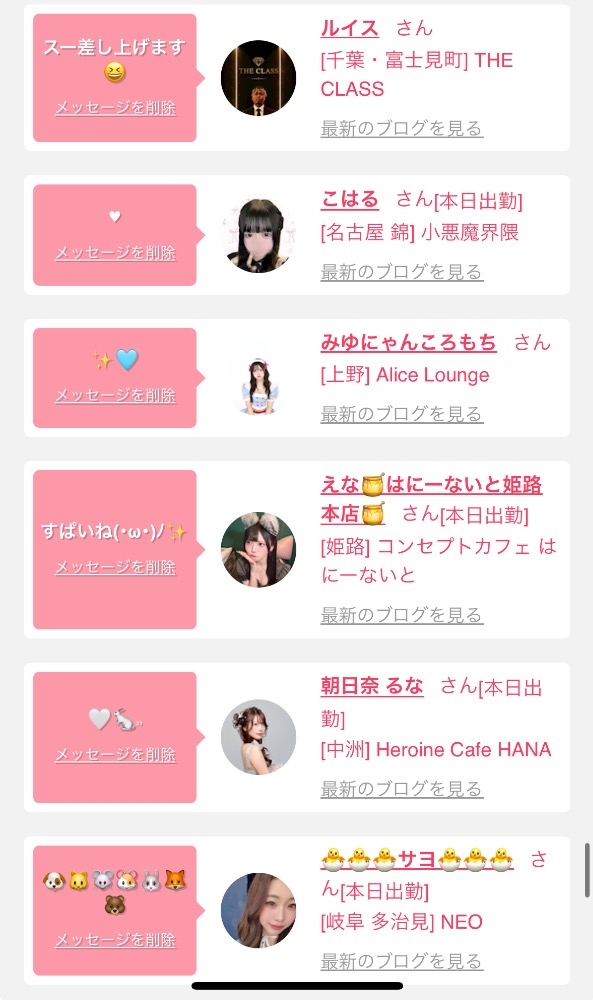View ルイス's latest blog
Screen dimensions: 593x1000
coord(402,128)
